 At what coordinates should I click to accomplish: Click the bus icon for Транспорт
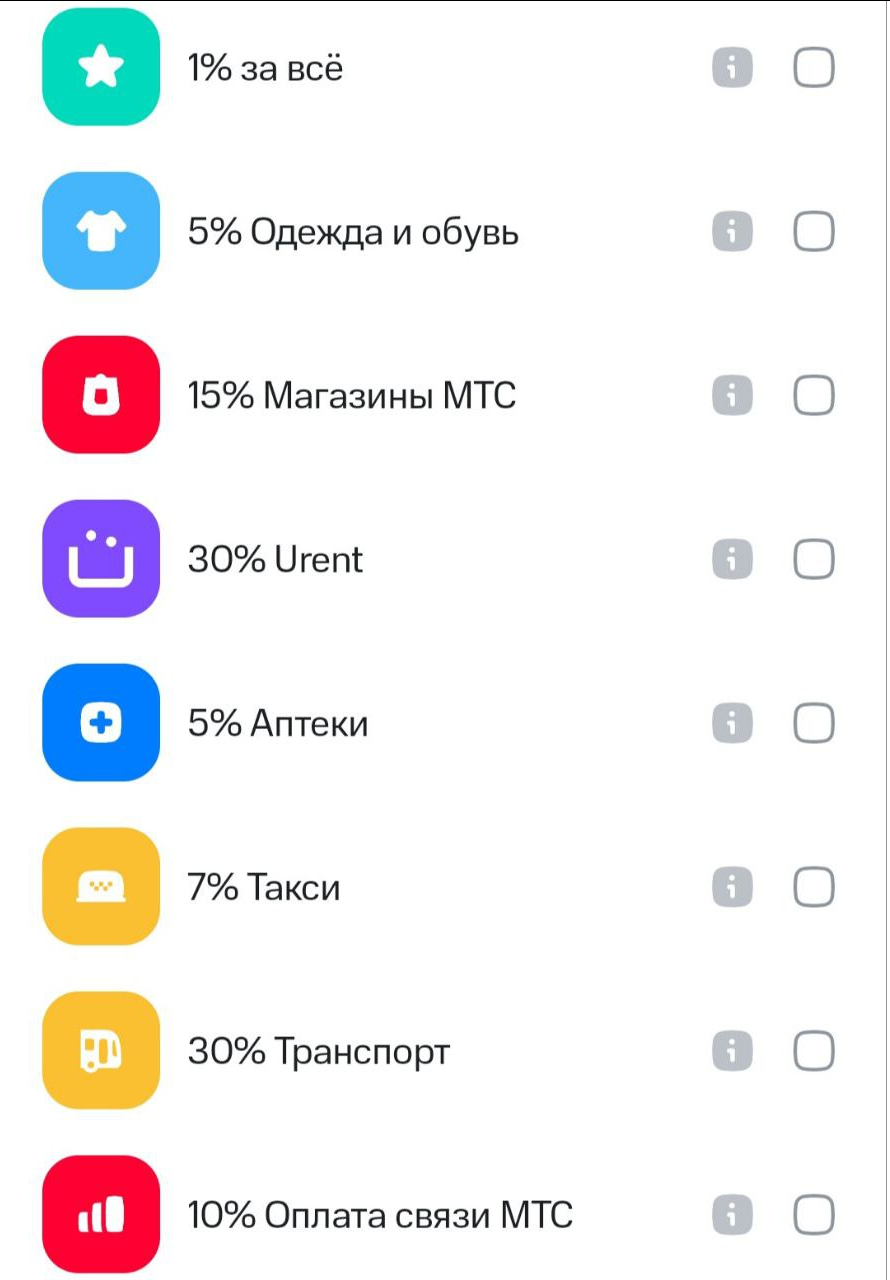pyautogui.click(x=100, y=1050)
